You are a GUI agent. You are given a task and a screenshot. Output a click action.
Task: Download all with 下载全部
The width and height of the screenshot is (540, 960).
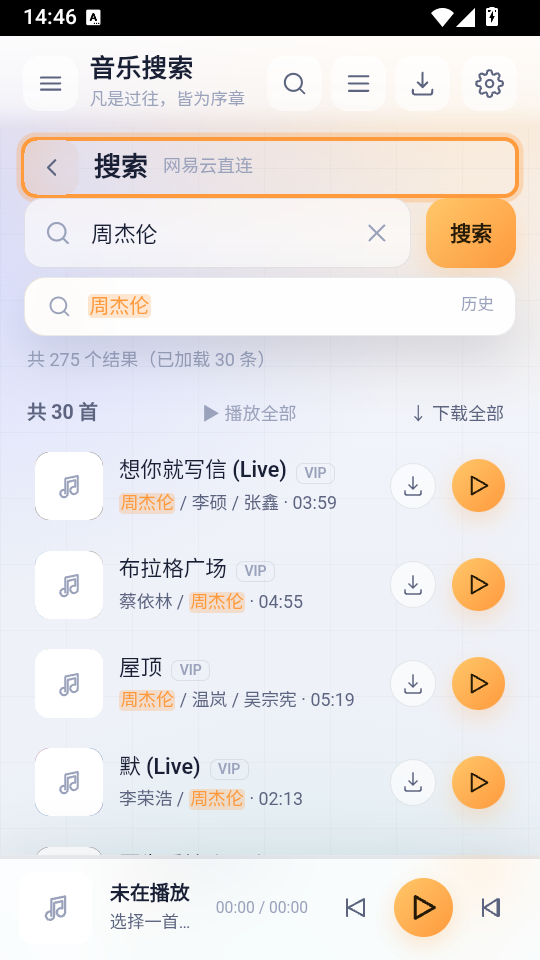(x=458, y=413)
